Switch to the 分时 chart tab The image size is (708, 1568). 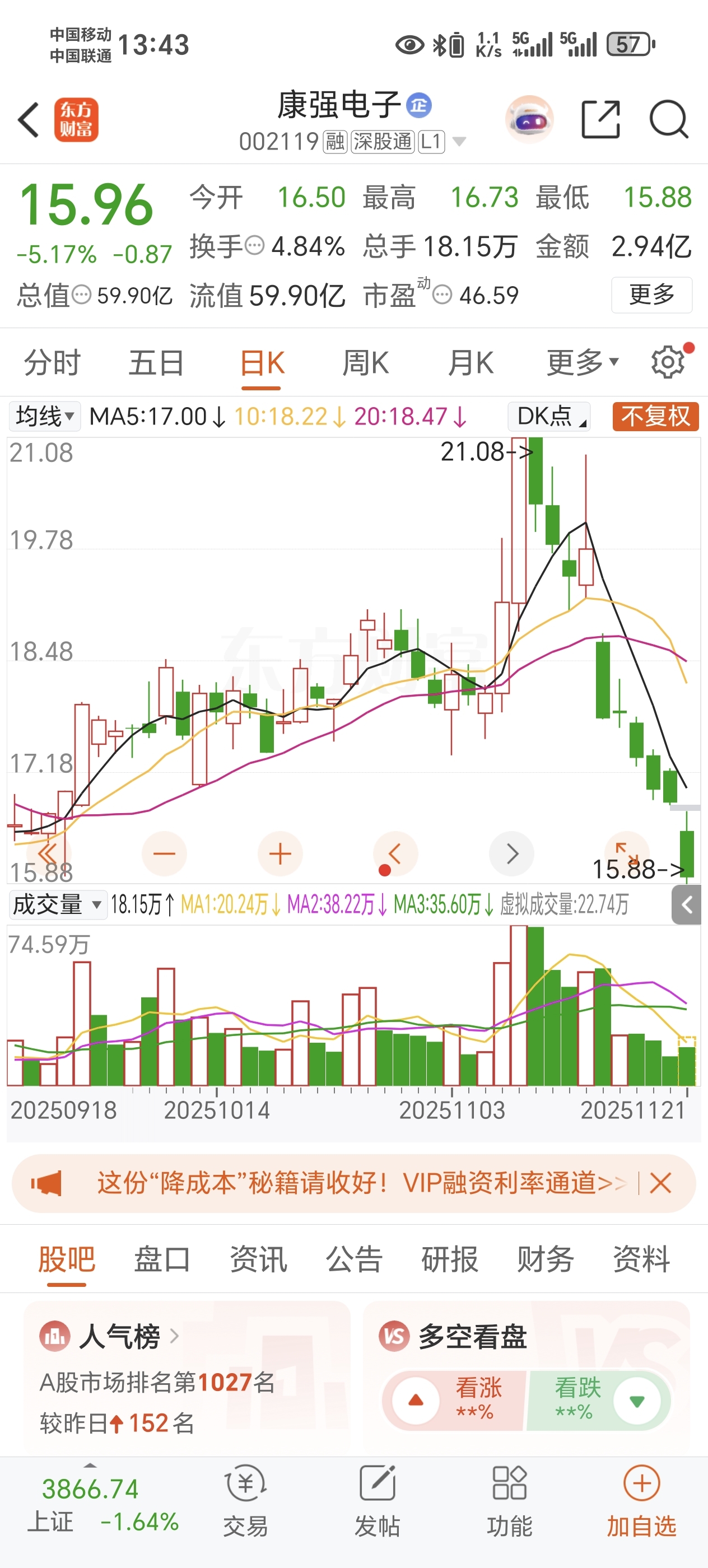[52, 363]
